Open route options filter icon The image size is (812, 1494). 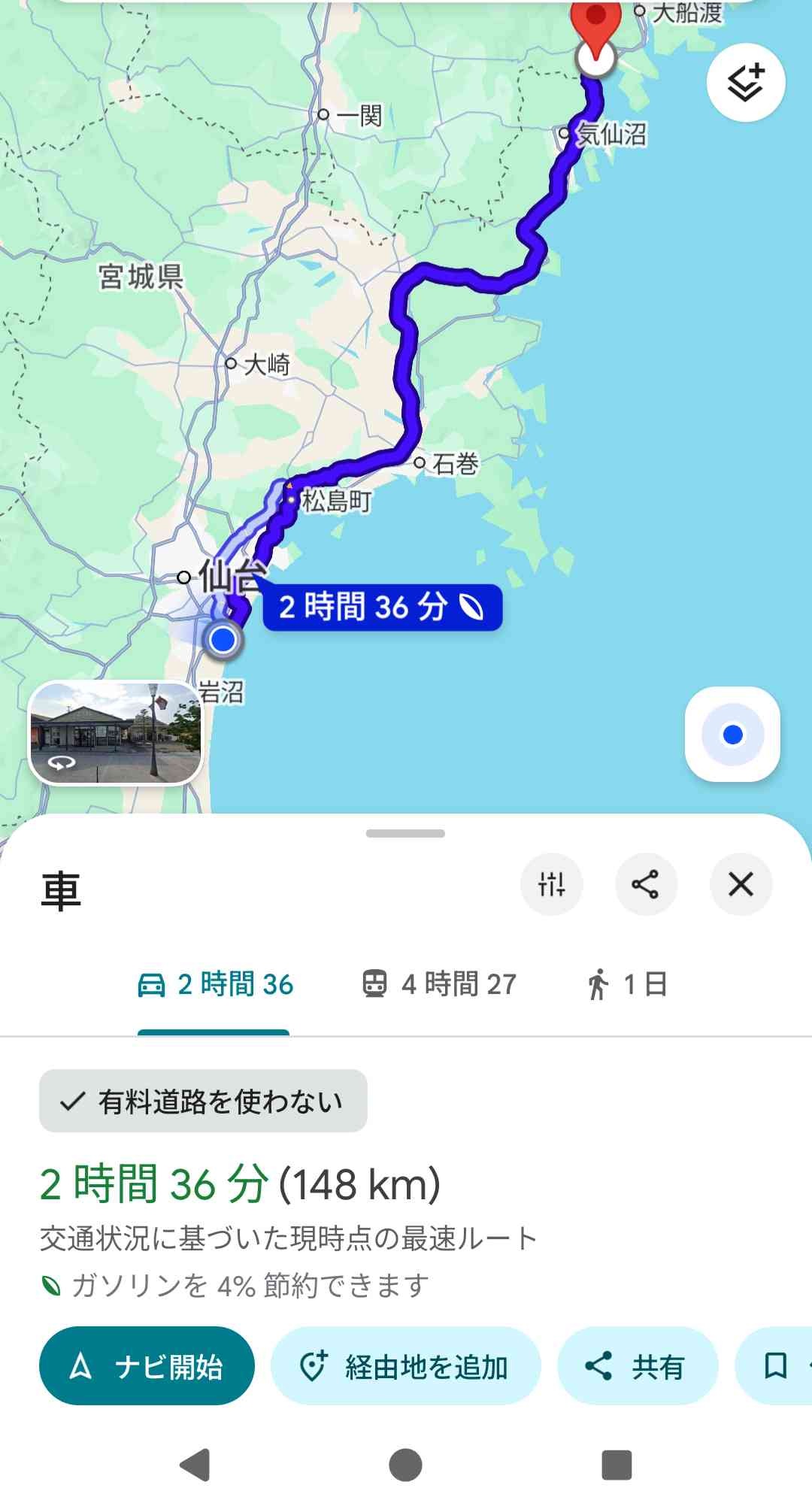(551, 884)
